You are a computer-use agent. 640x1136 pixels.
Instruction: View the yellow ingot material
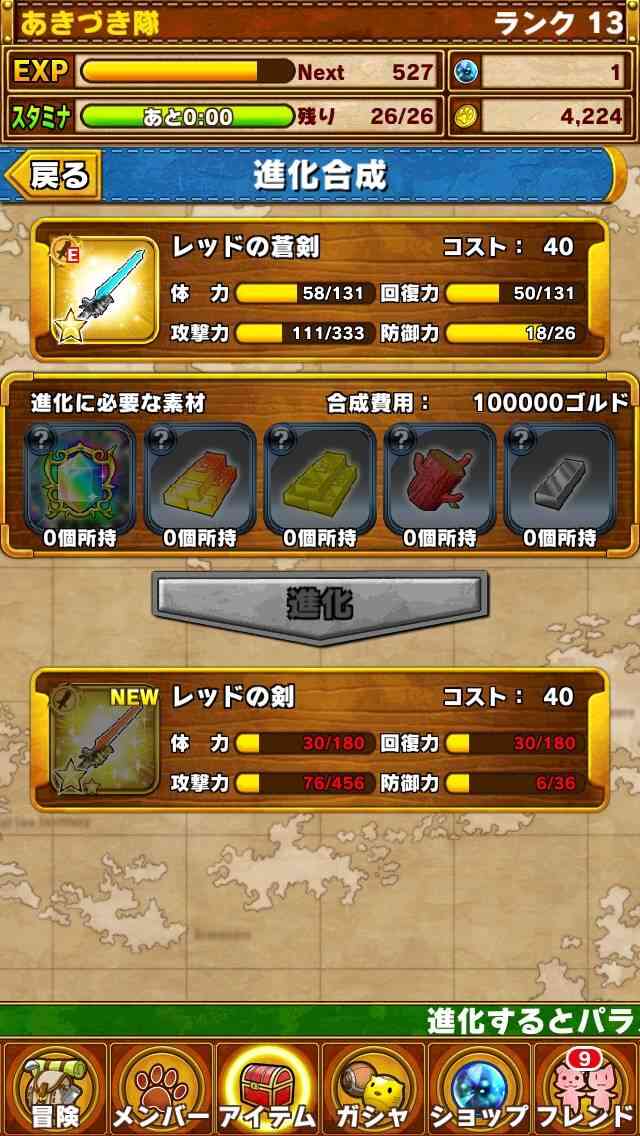[x=320, y=479]
